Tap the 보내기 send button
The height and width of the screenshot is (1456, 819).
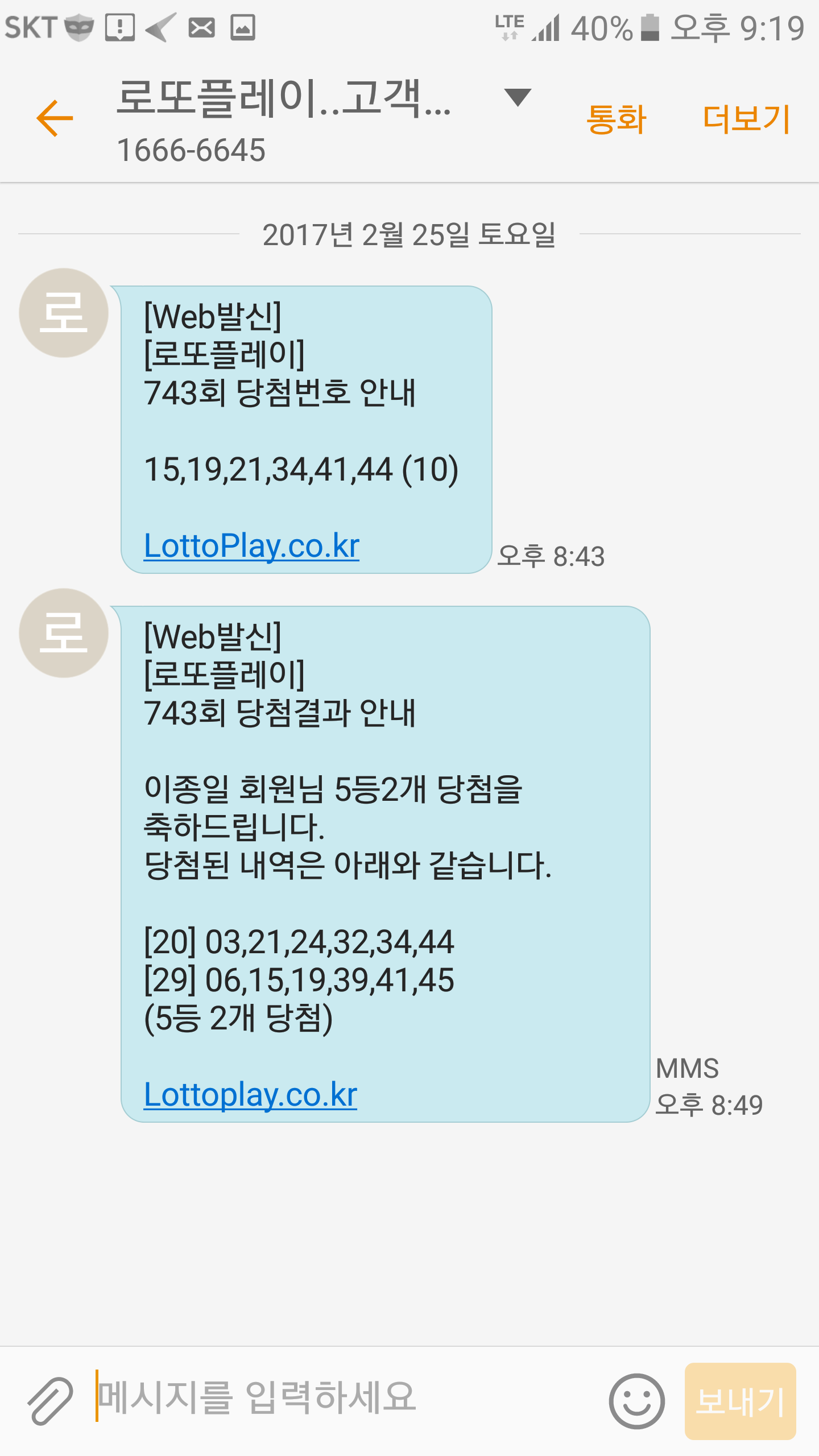point(740,1401)
